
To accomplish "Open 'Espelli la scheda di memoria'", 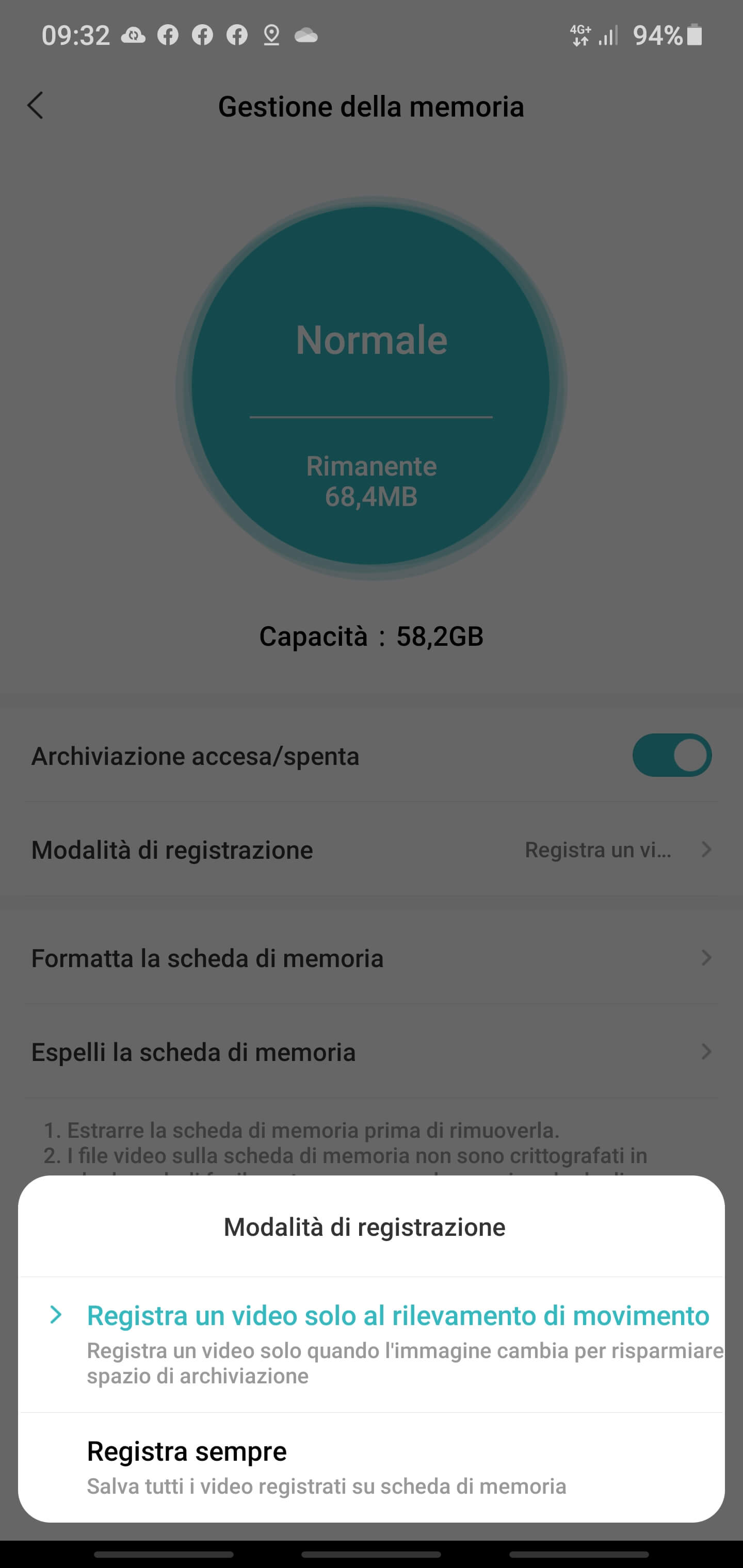I will pyautogui.click(x=372, y=1052).
